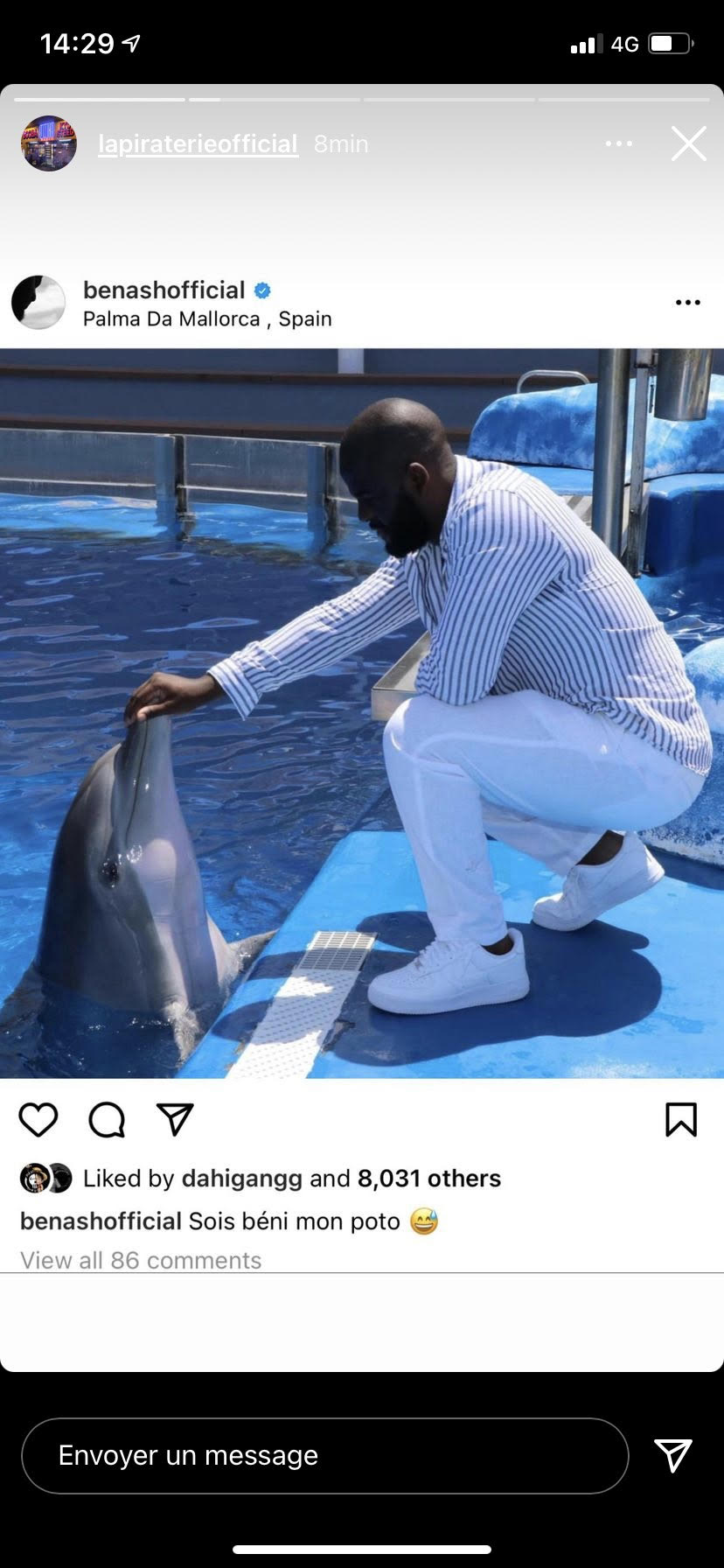Share this story via paper plane
This screenshot has width=724, height=1568.
pos(673,1454)
